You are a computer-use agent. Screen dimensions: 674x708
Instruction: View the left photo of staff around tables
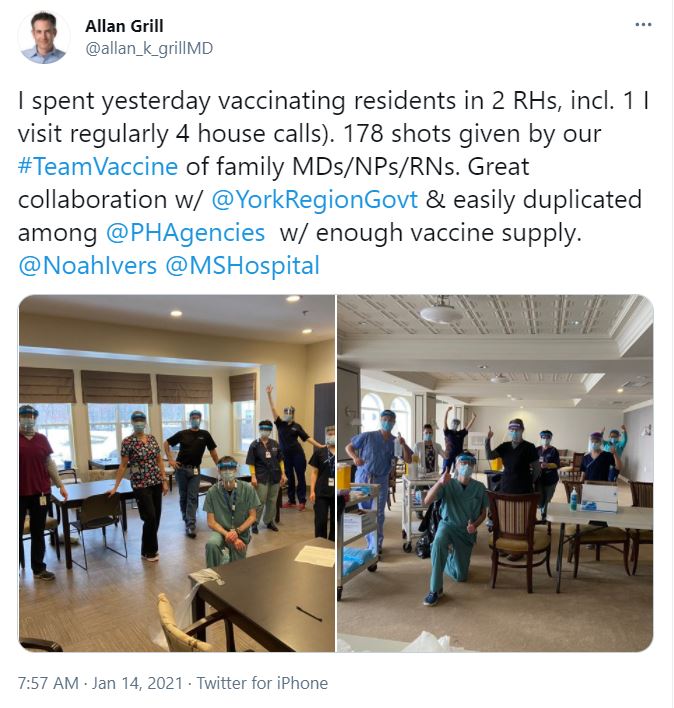click(x=177, y=473)
